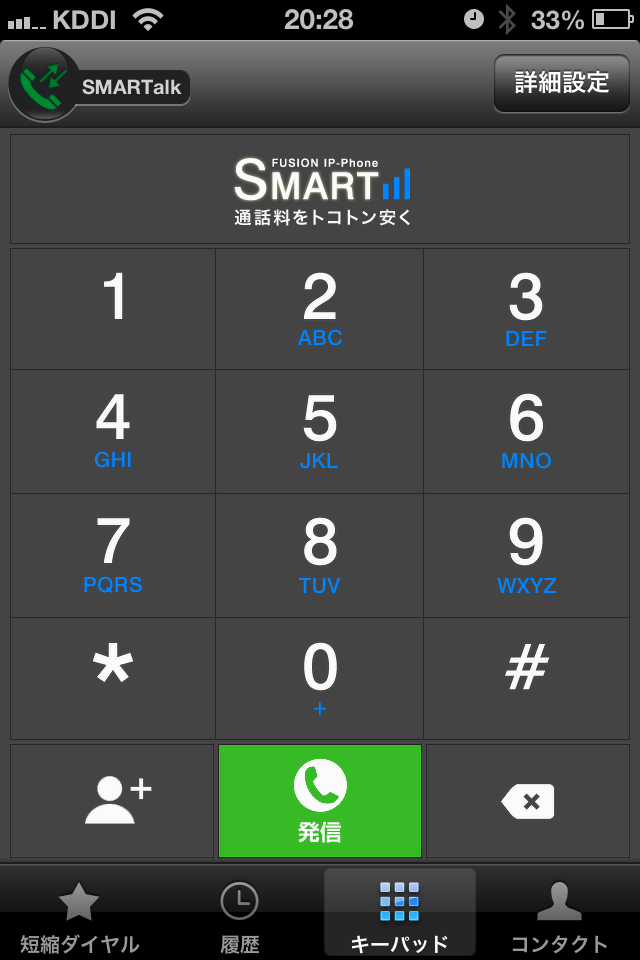
Task: Switch to the 短縮ダイヤル tab
Action: click(x=80, y=915)
